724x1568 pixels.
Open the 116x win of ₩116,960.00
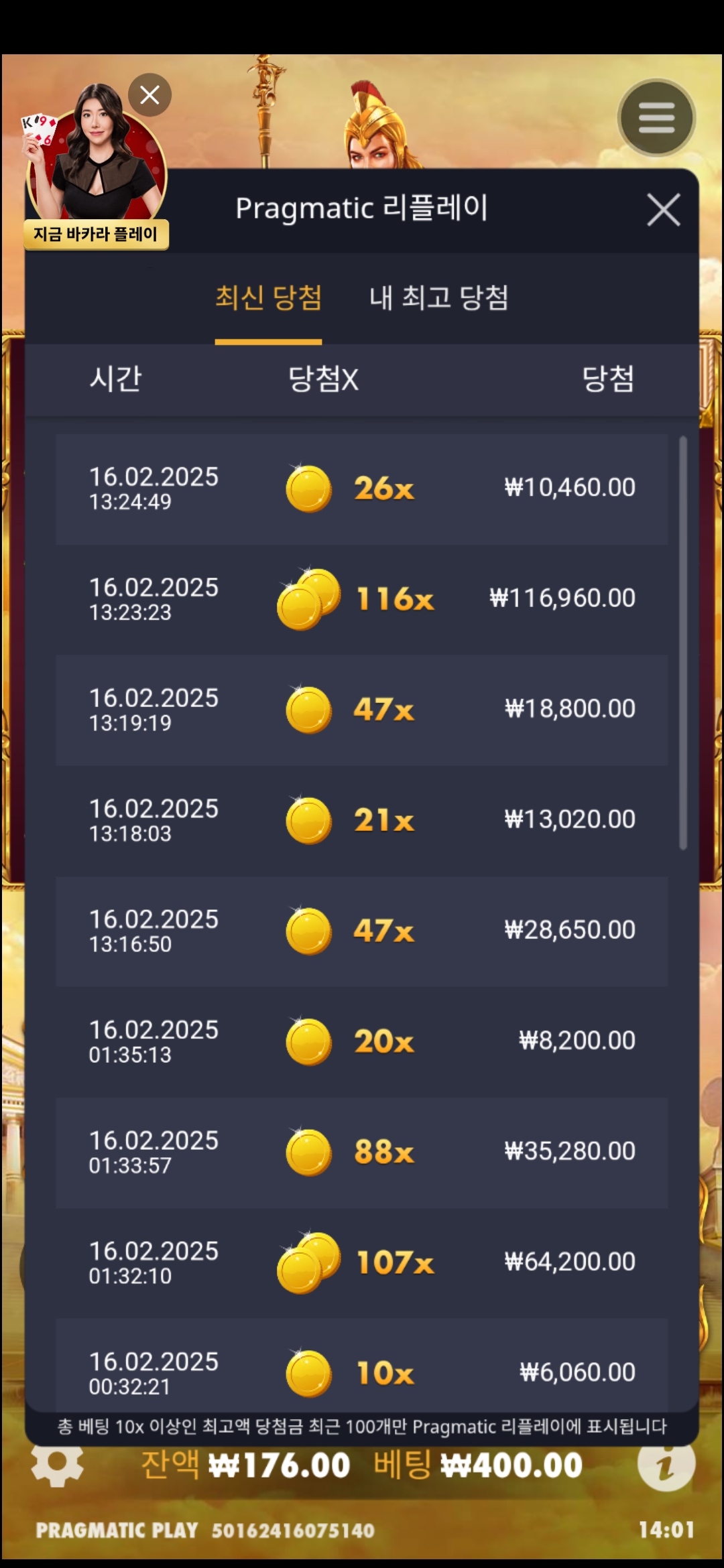(362, 599)
